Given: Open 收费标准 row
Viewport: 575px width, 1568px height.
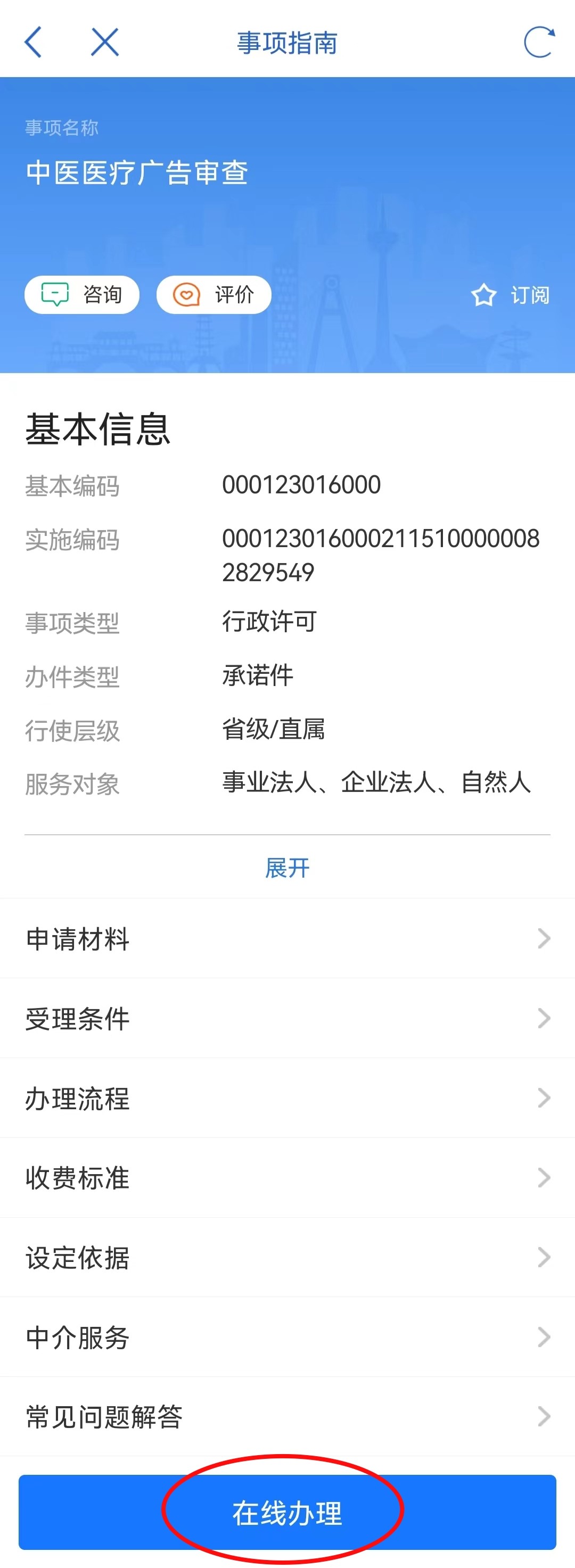Looking at the screenshot, I should point(287,1177).
